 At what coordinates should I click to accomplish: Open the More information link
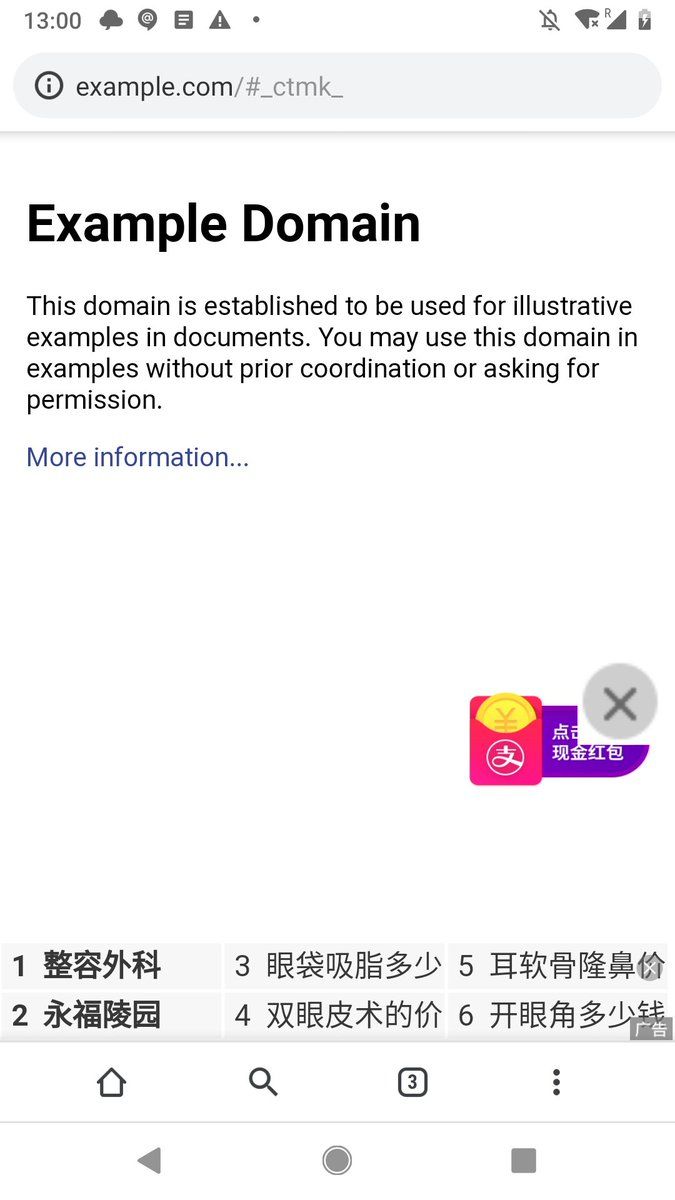[x=137, y=457]
